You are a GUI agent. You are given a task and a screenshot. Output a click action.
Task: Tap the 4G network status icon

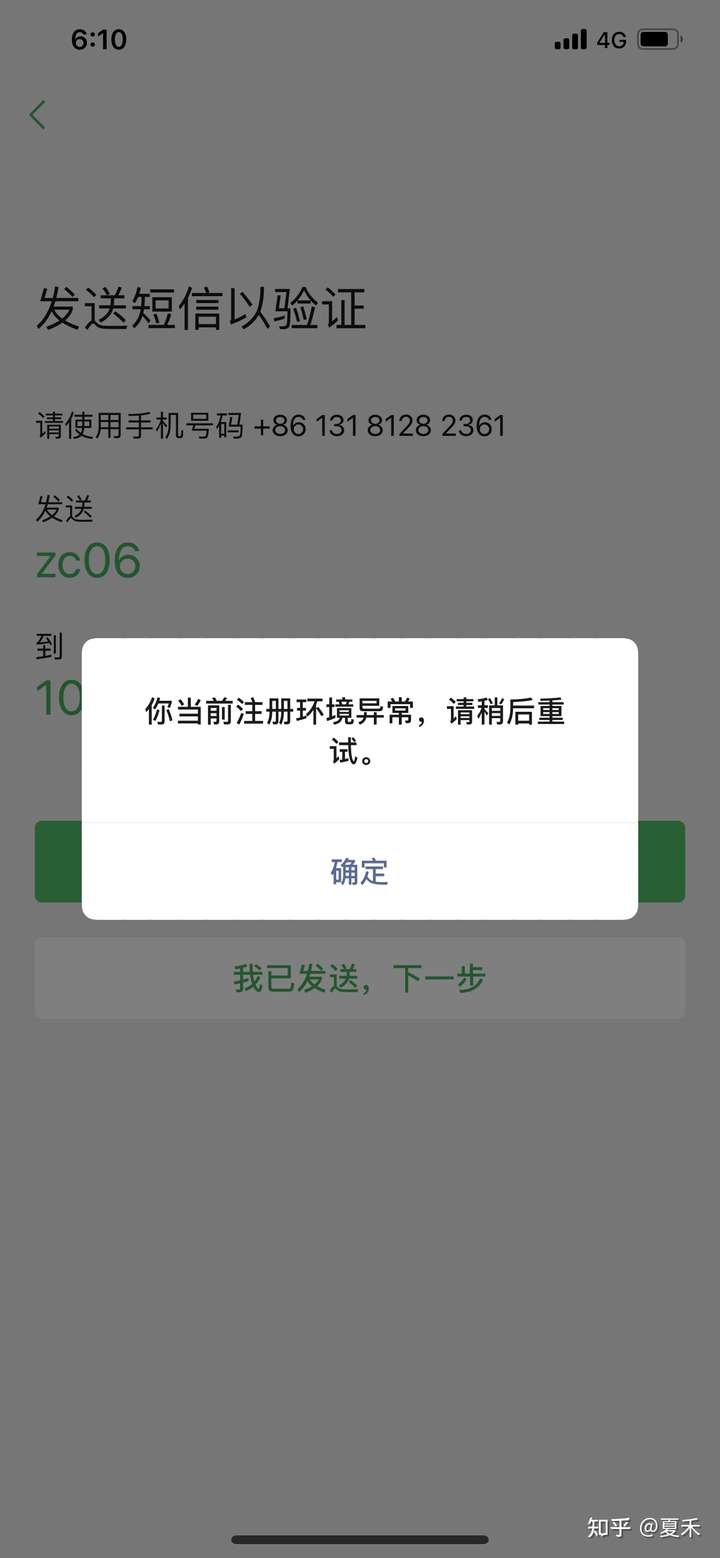point(612,39)
